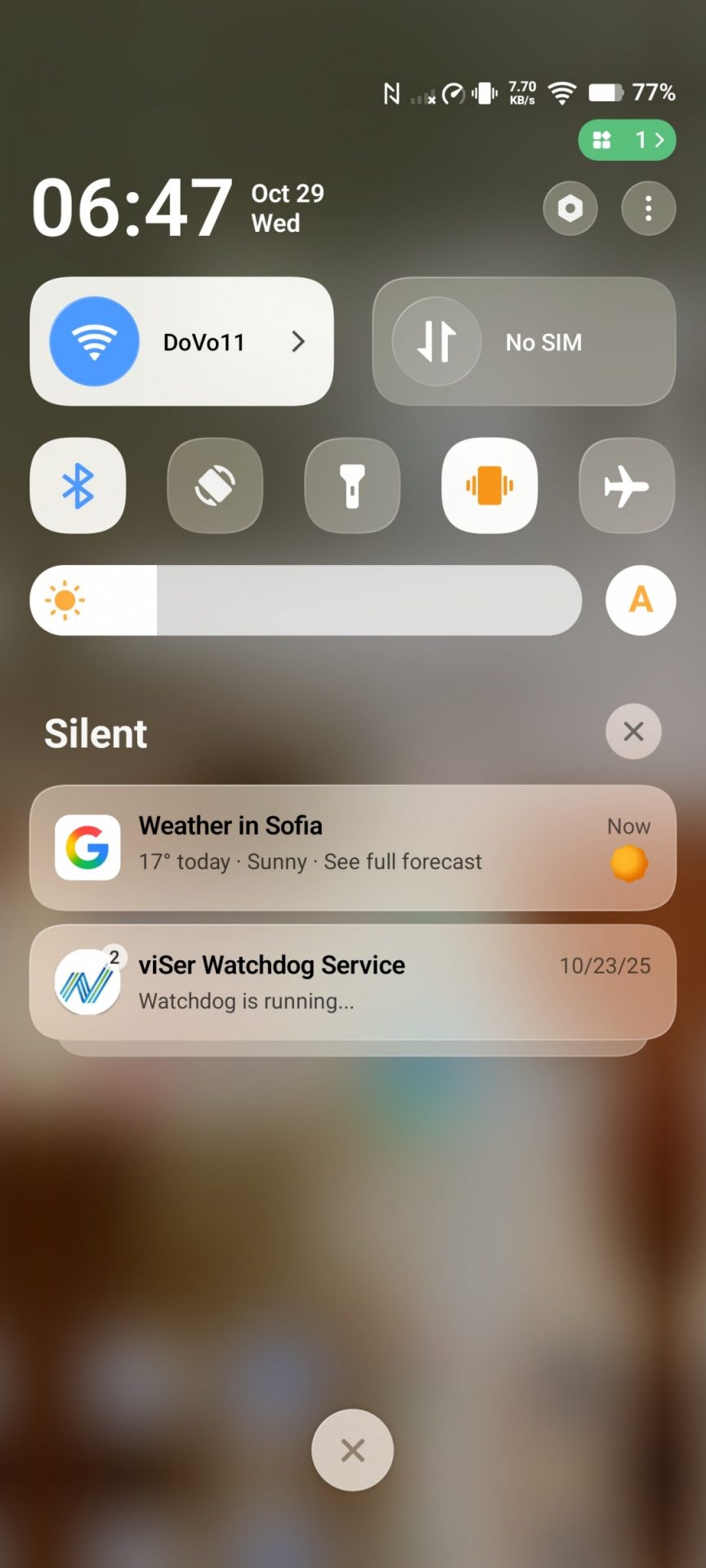Open settings from the hexagon gear icon

[x=570, y=208]
